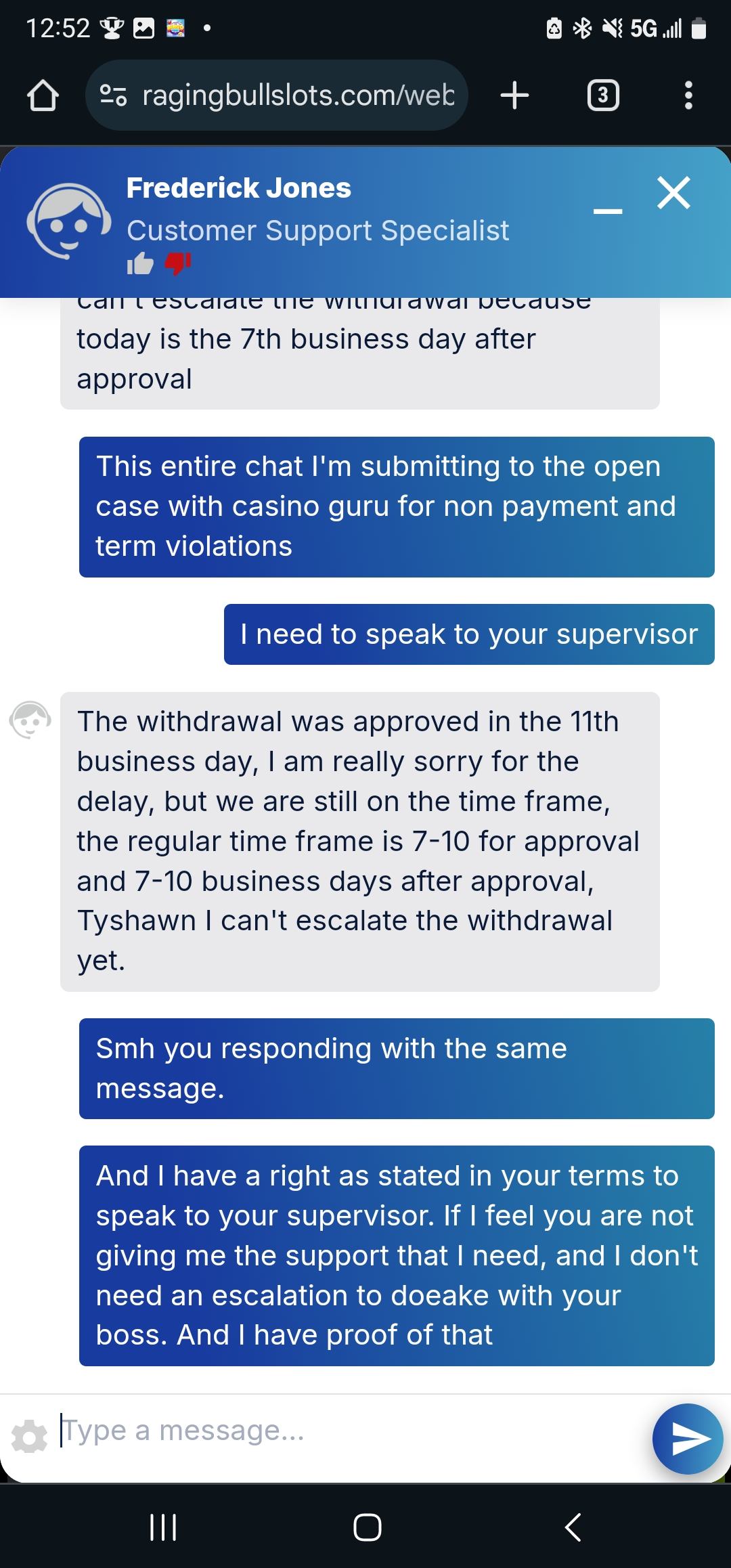Send the chat message

click(x=688, y=1439)
